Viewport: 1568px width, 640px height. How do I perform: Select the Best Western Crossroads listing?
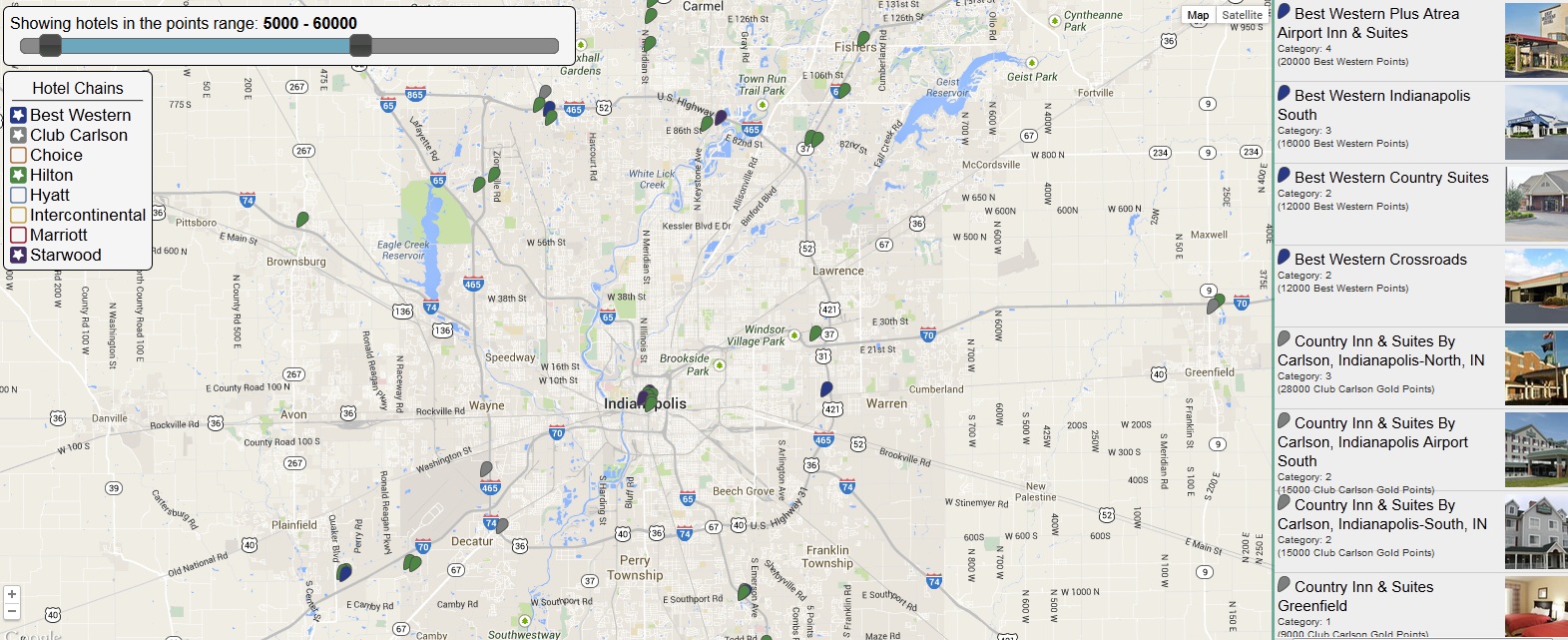pyautogui.click(x=1379, y=260)
